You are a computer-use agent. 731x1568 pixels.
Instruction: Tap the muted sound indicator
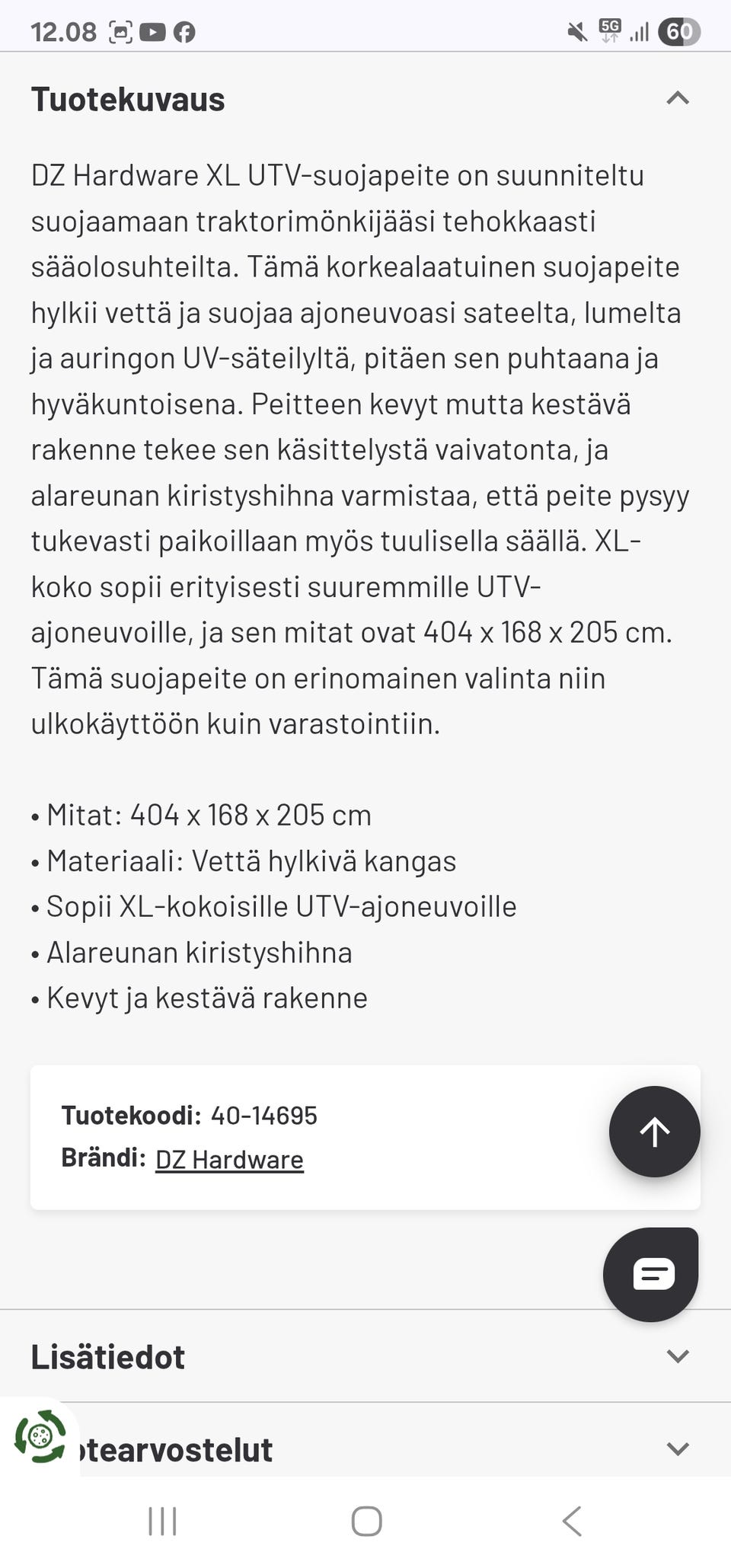(x=576, y=31)
